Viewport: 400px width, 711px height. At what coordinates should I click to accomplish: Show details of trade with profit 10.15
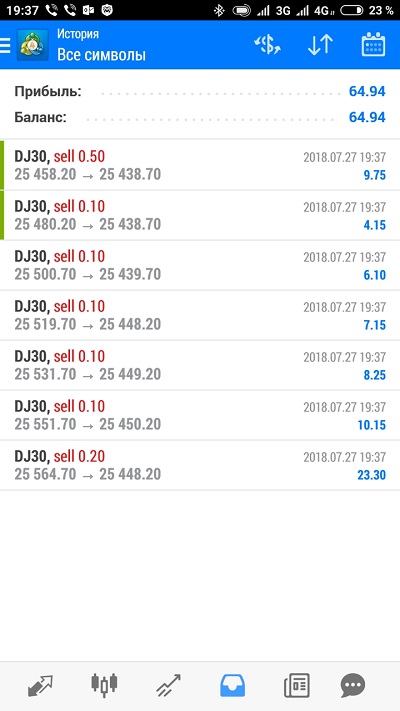200,415
